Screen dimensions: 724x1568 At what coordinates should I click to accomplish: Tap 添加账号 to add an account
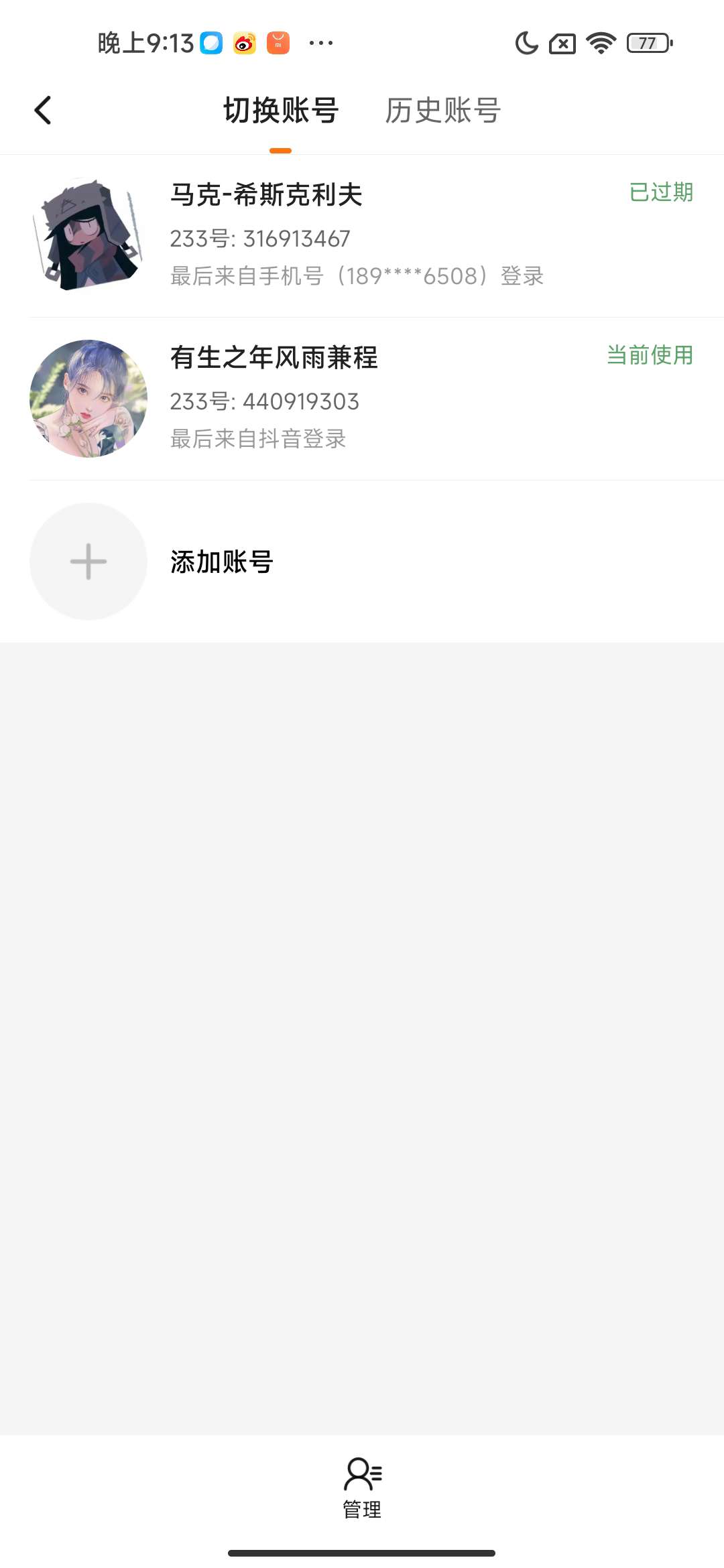pyautogui.click(x=221, y=562)
